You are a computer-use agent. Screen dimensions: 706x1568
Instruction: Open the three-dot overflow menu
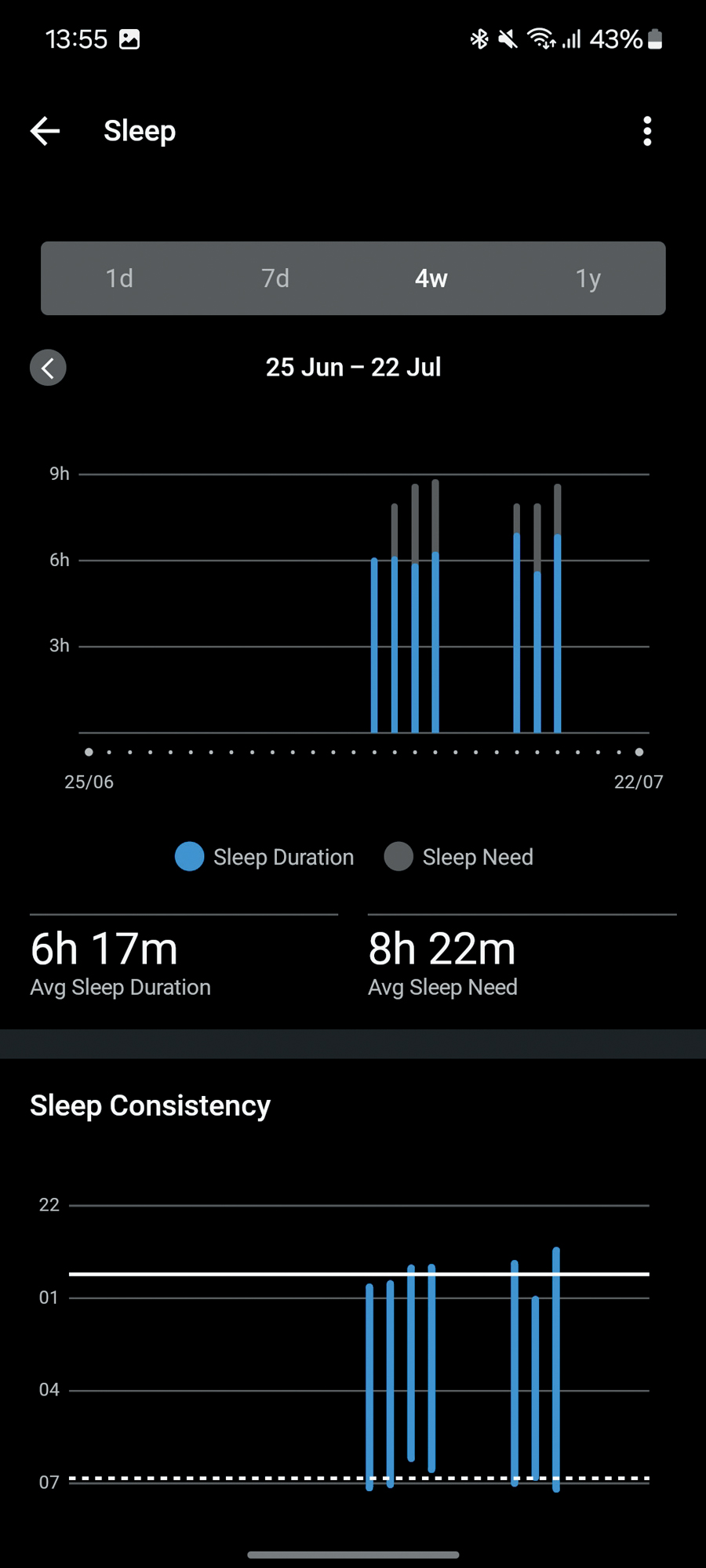click(647, 131)
